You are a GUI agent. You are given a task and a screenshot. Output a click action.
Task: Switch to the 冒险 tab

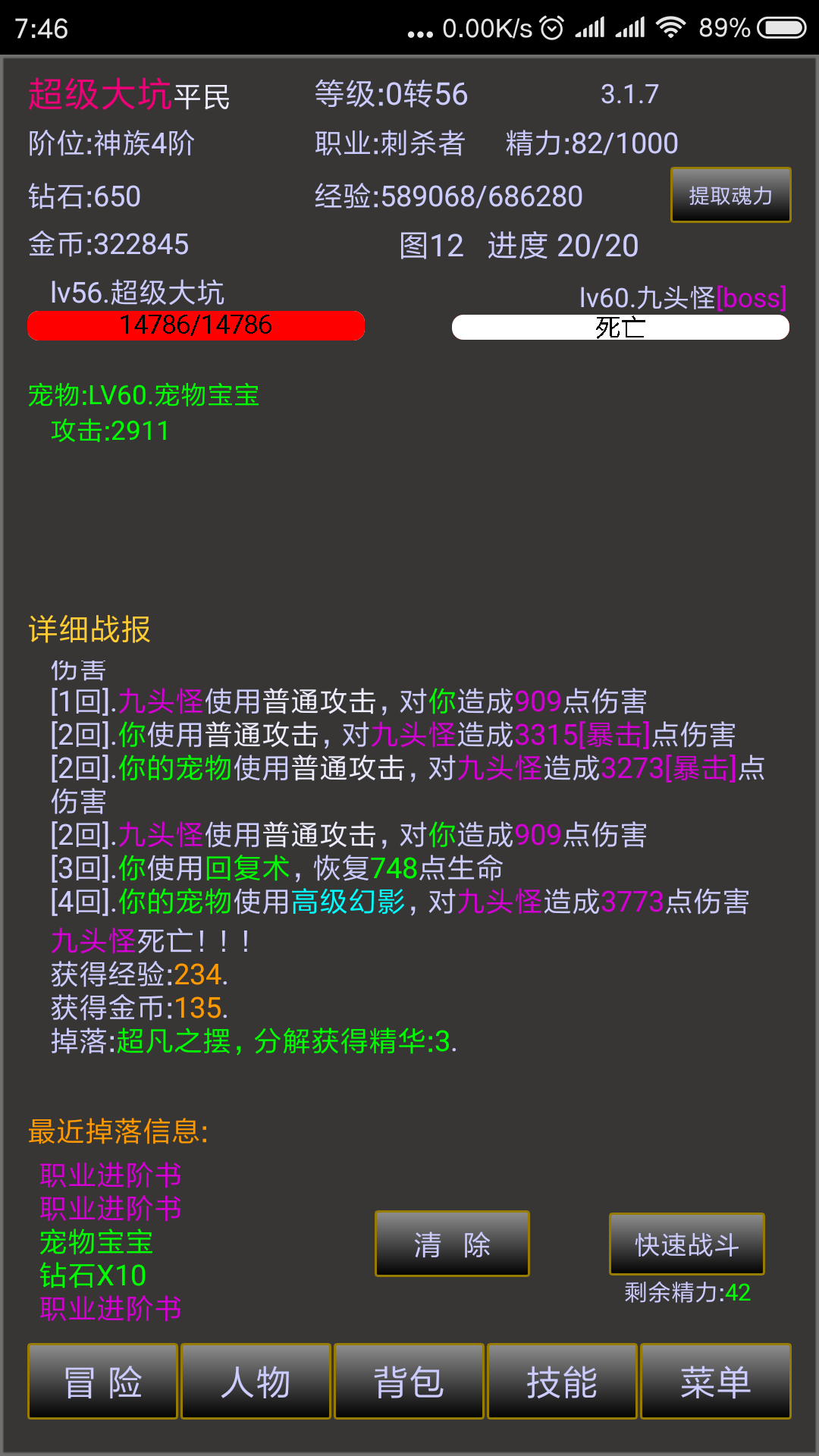point(102,1381)
